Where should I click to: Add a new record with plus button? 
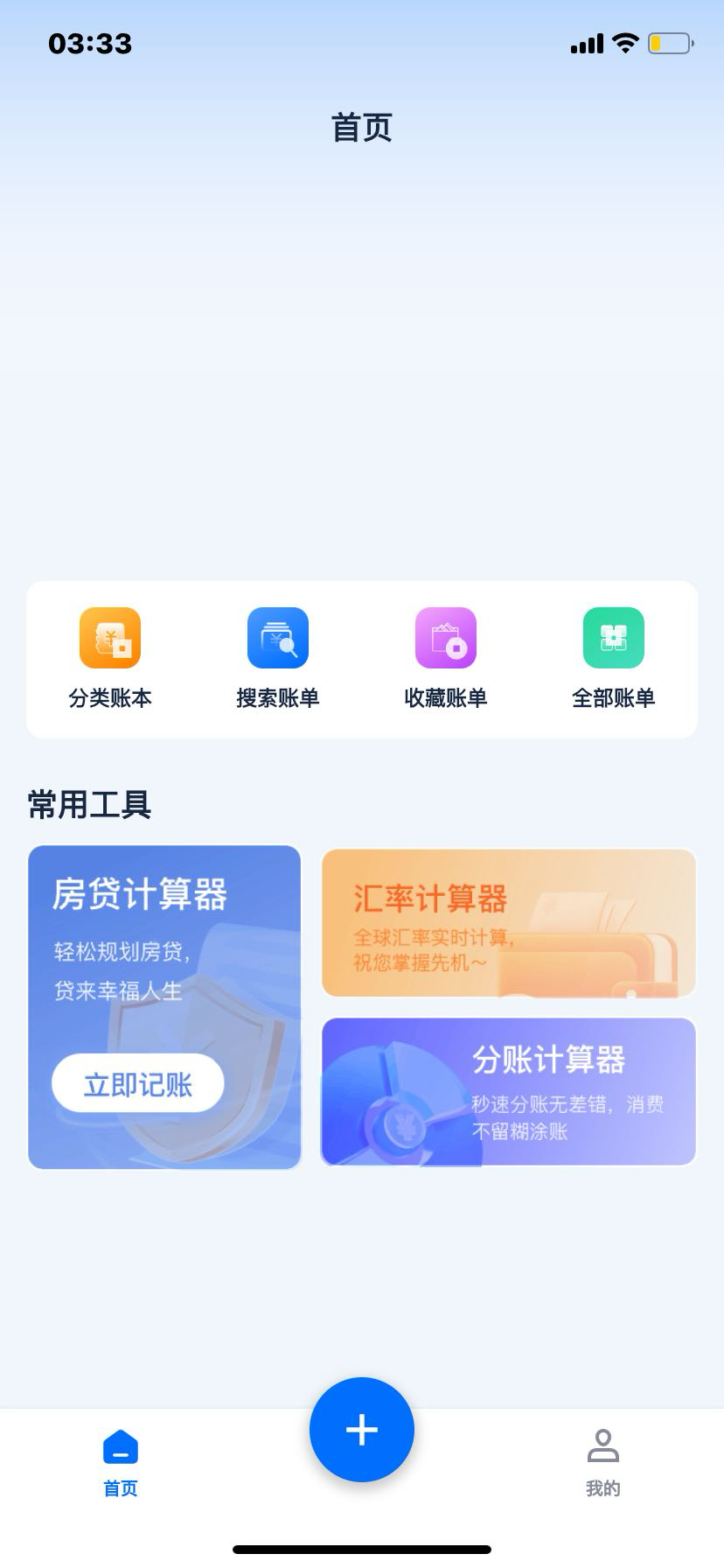tap(362, 1430)
